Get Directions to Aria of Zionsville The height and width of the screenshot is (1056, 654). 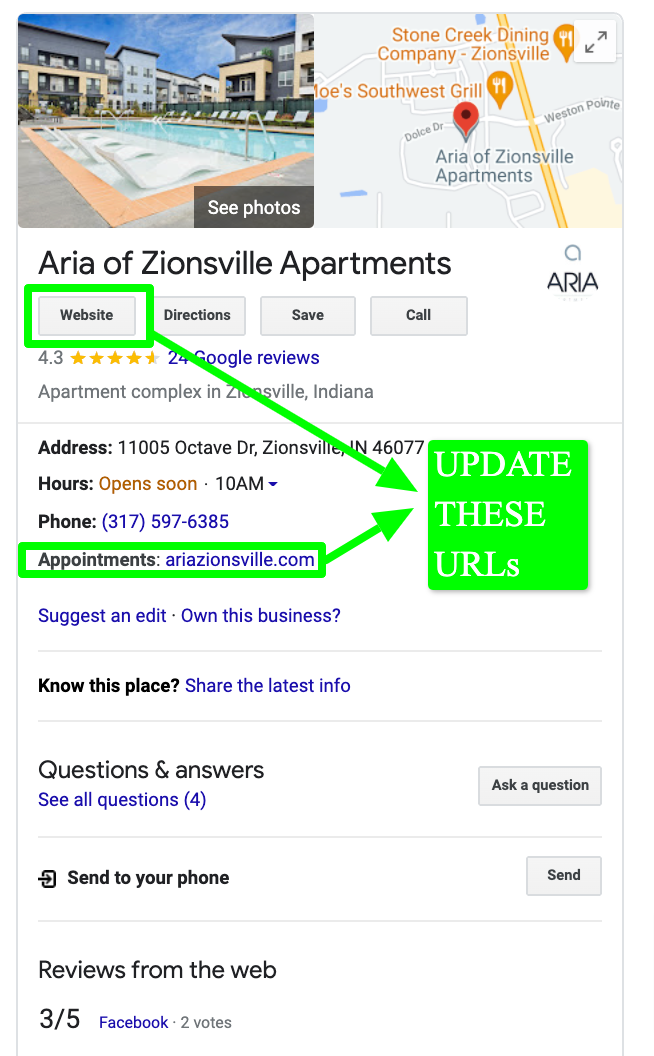click(197, 315)
